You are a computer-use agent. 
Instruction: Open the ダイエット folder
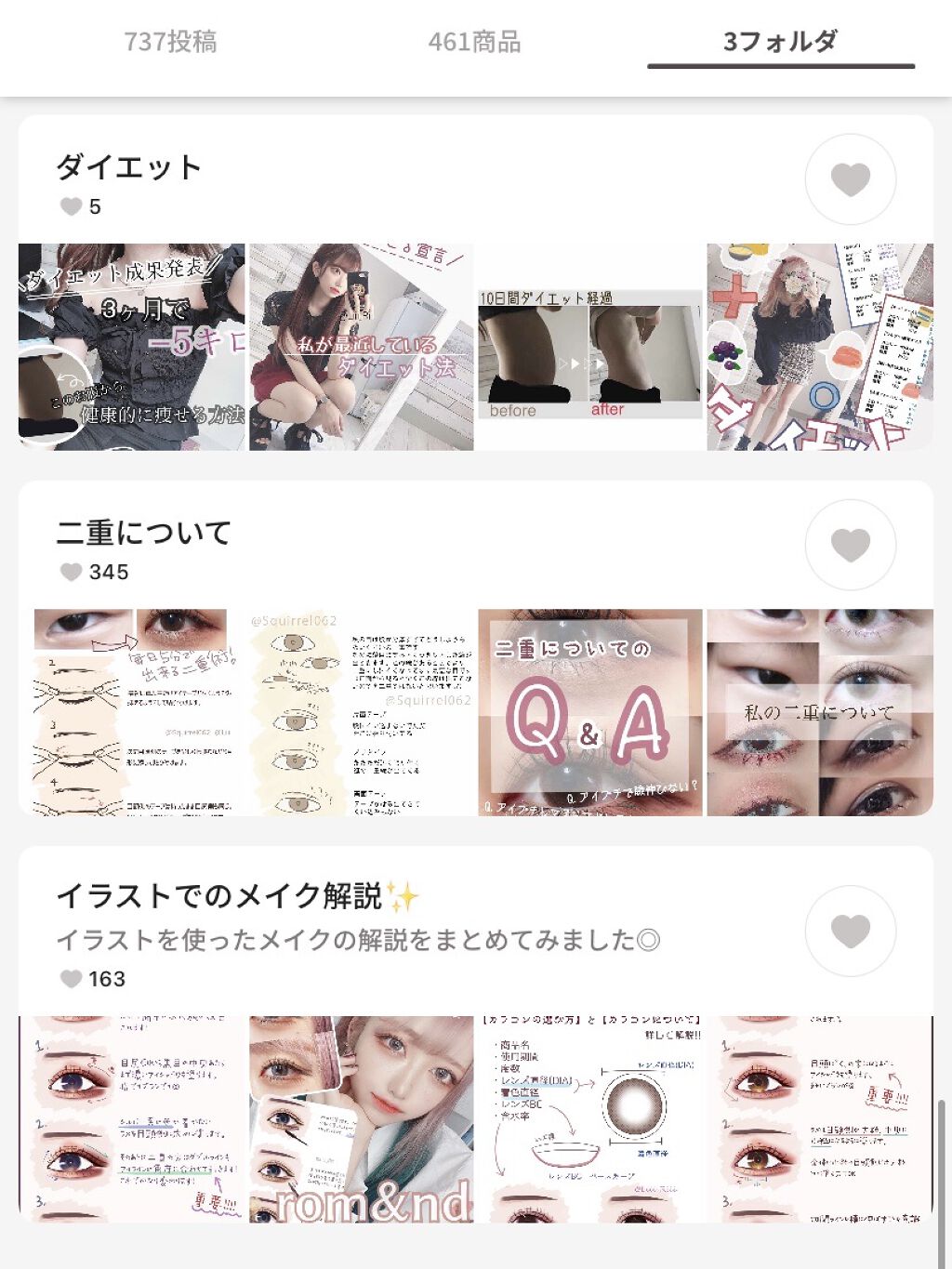(x=129, y=168)
